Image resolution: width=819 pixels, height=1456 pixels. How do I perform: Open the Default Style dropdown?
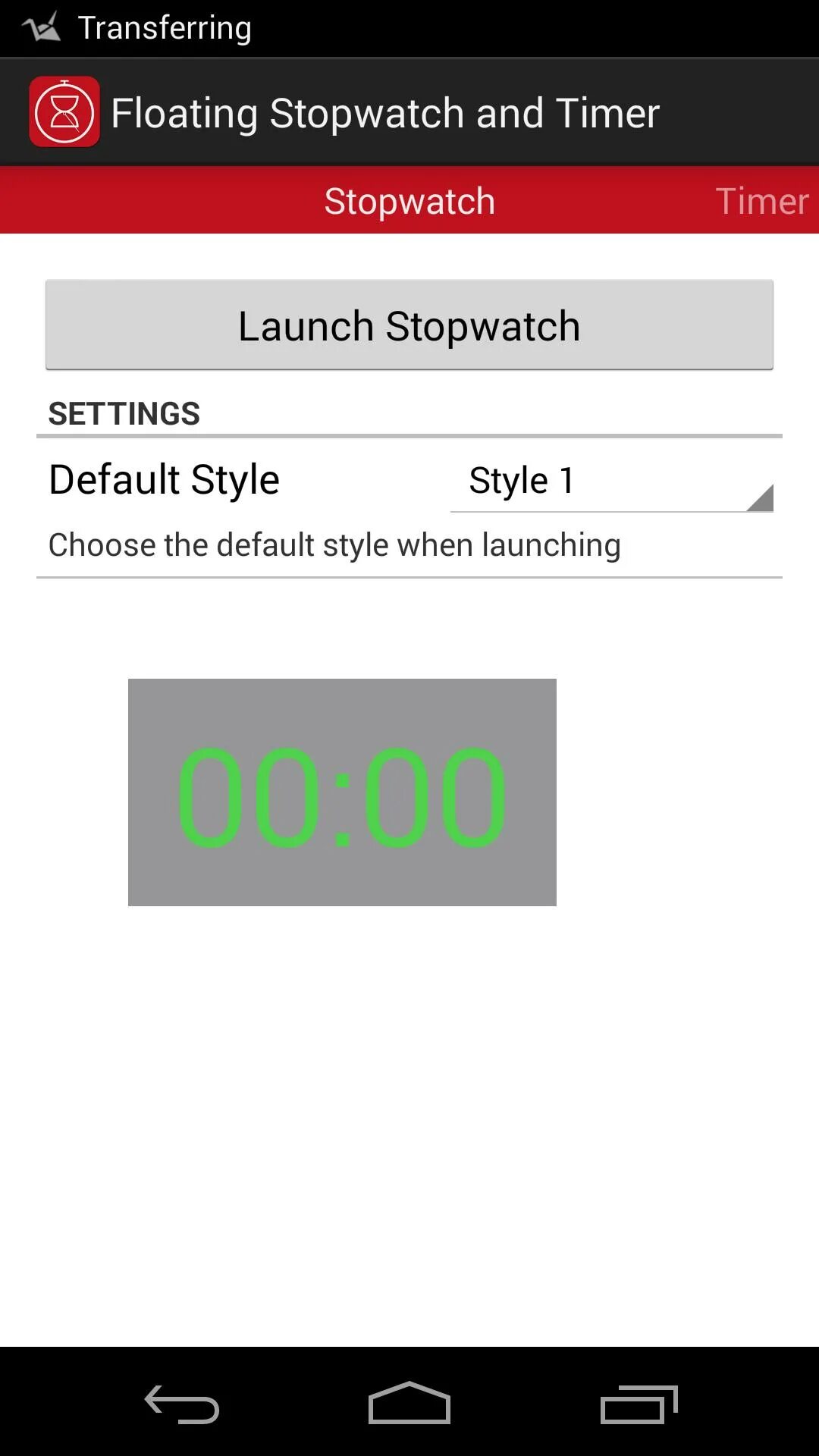[612, 481]
